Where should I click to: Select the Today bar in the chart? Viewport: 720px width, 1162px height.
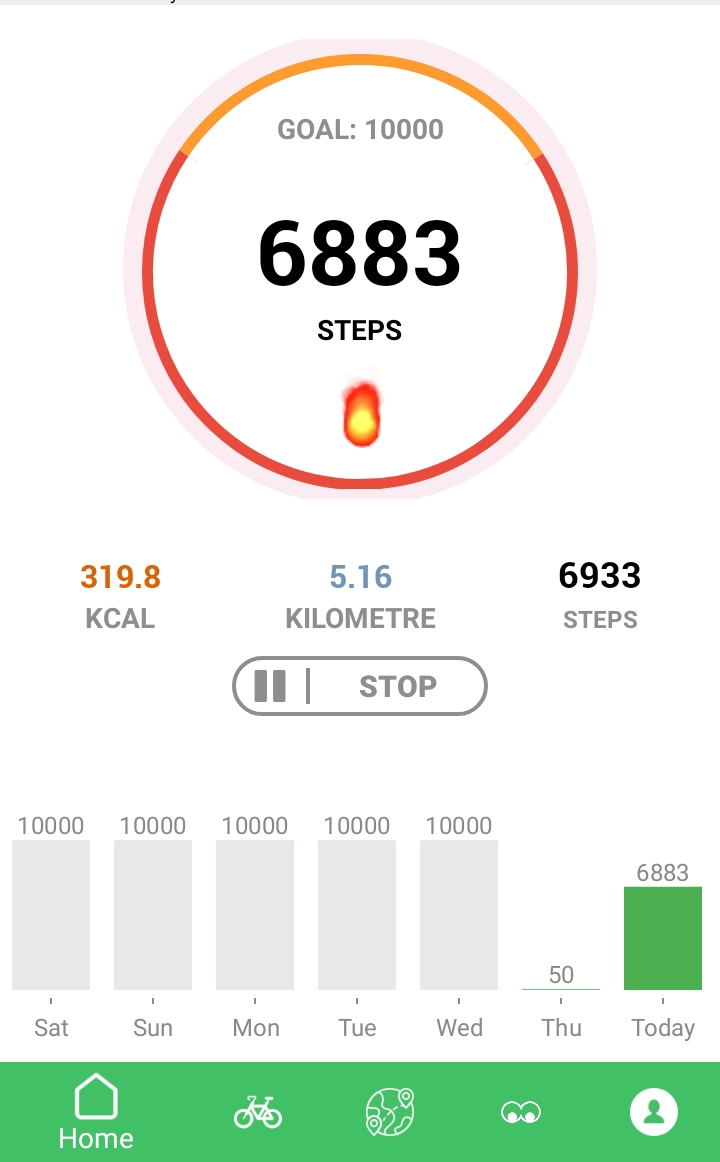(x=663, y=938)
